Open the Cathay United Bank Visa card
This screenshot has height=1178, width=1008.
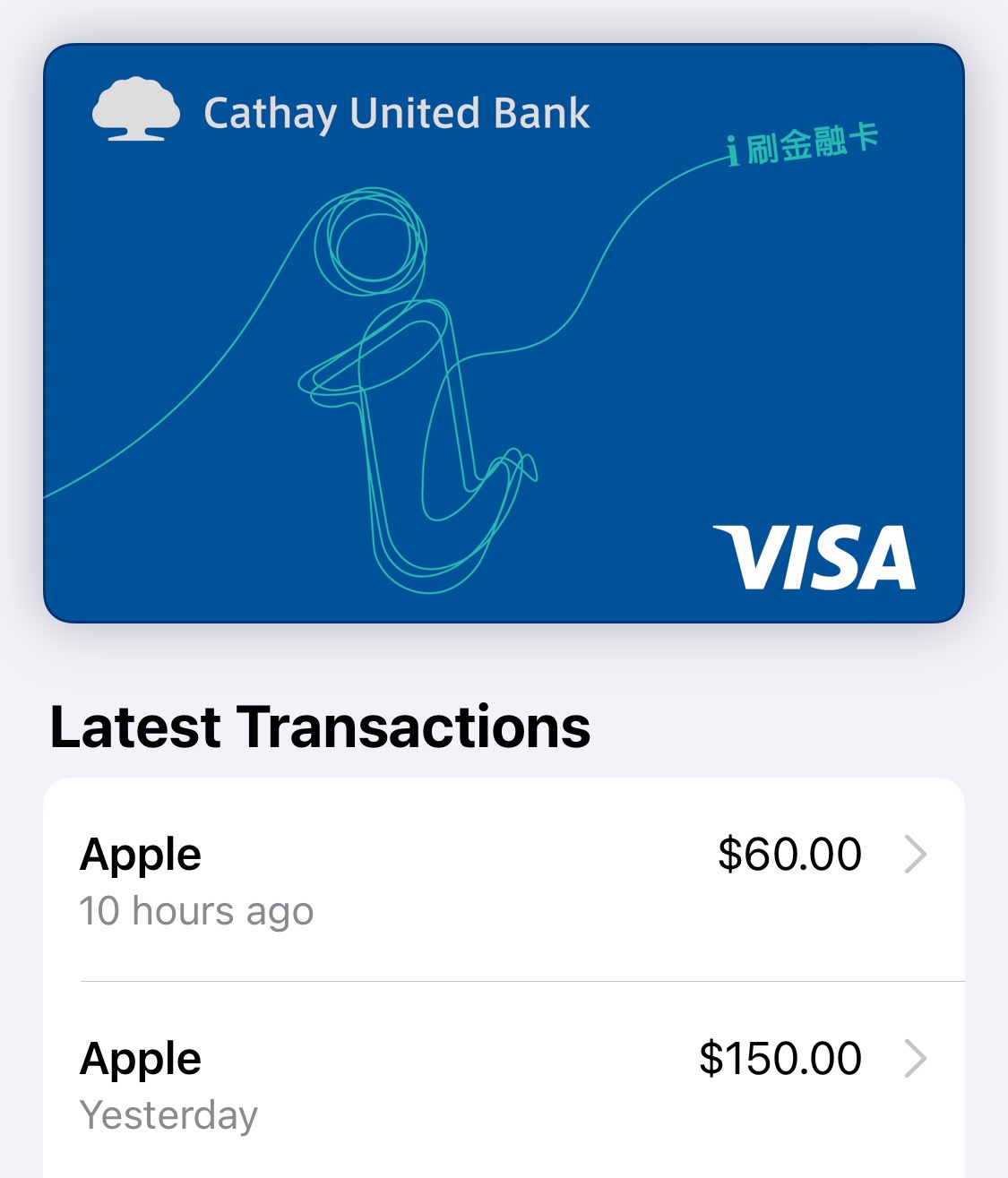504,333
